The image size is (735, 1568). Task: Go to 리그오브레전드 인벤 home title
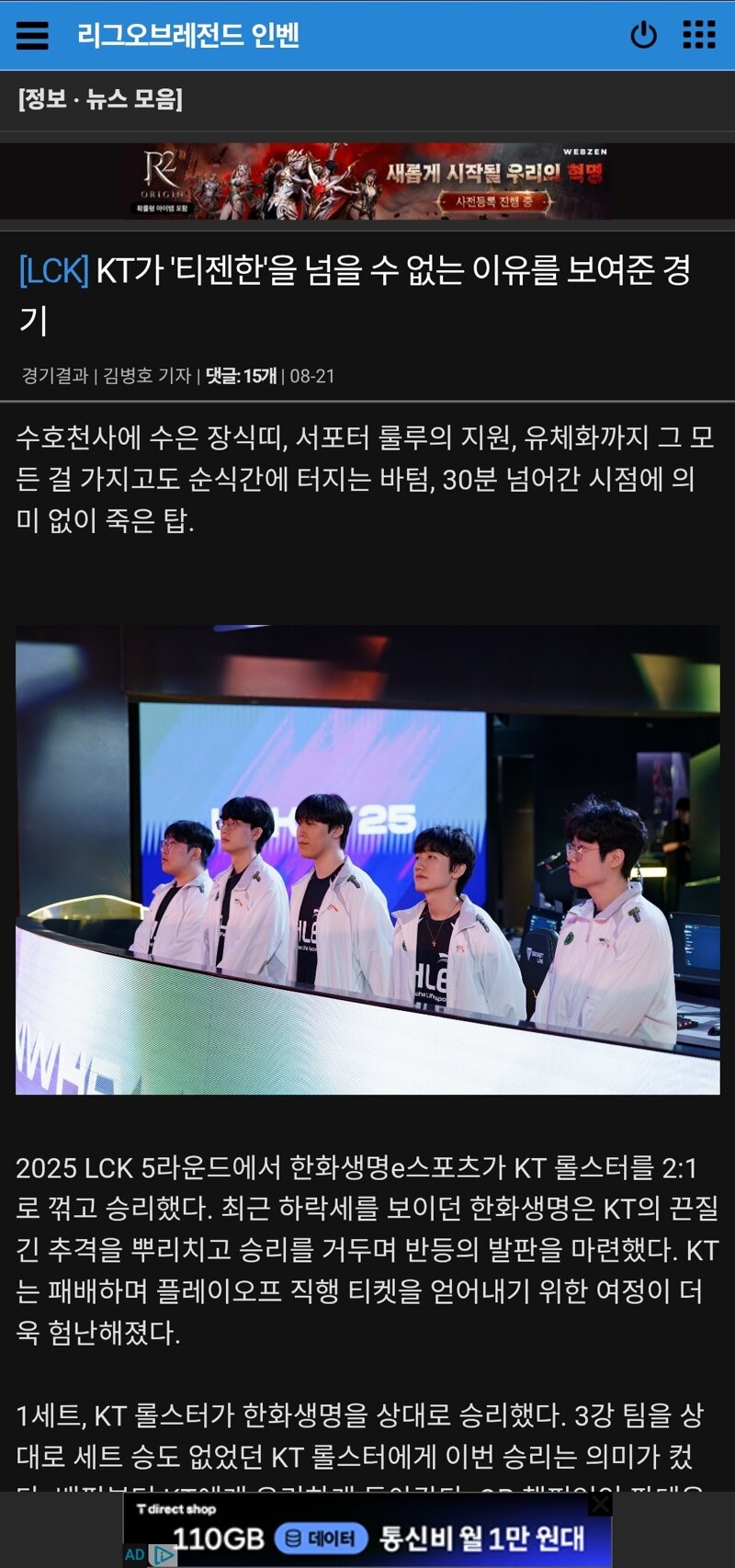pyautogui.click(x=188, y=35)
